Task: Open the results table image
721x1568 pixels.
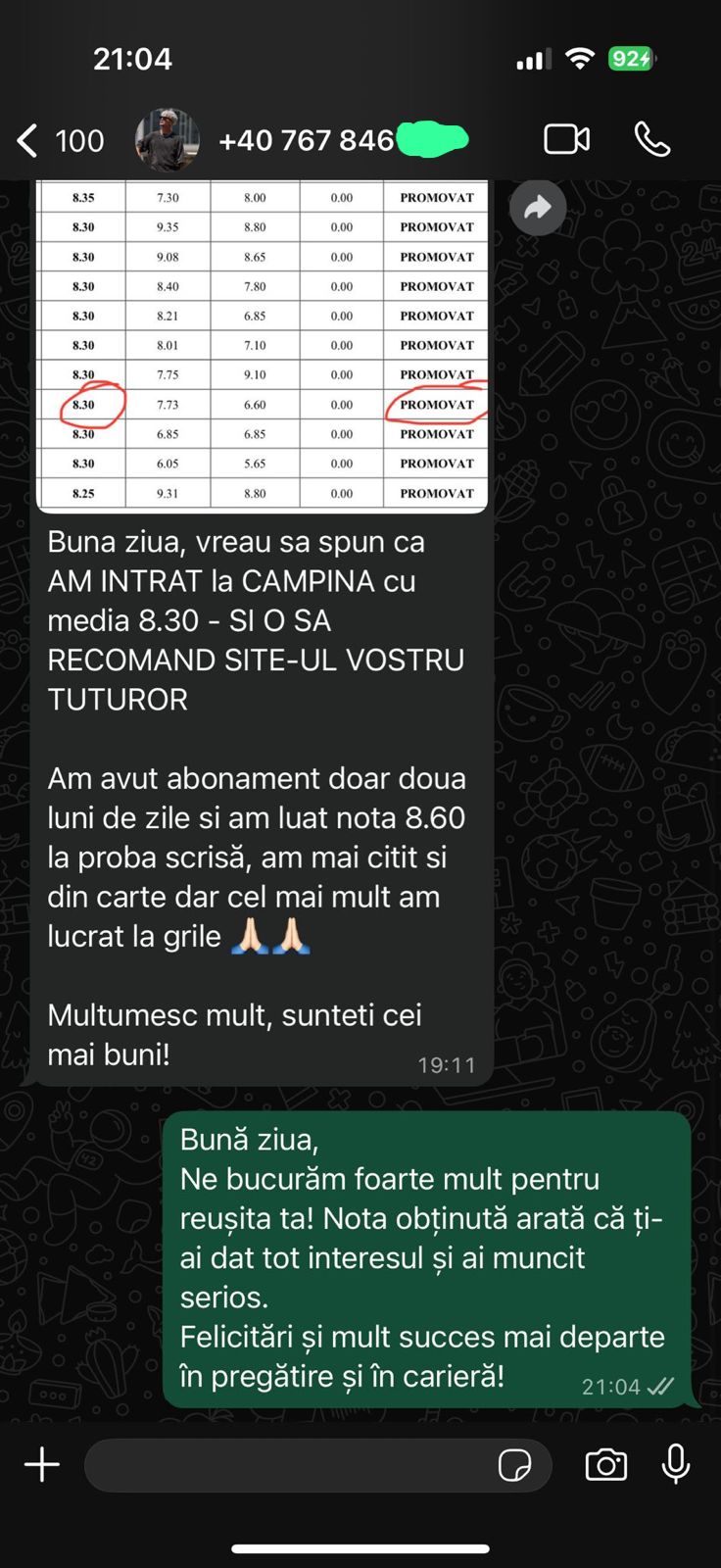Action: (x=262, y=343)
